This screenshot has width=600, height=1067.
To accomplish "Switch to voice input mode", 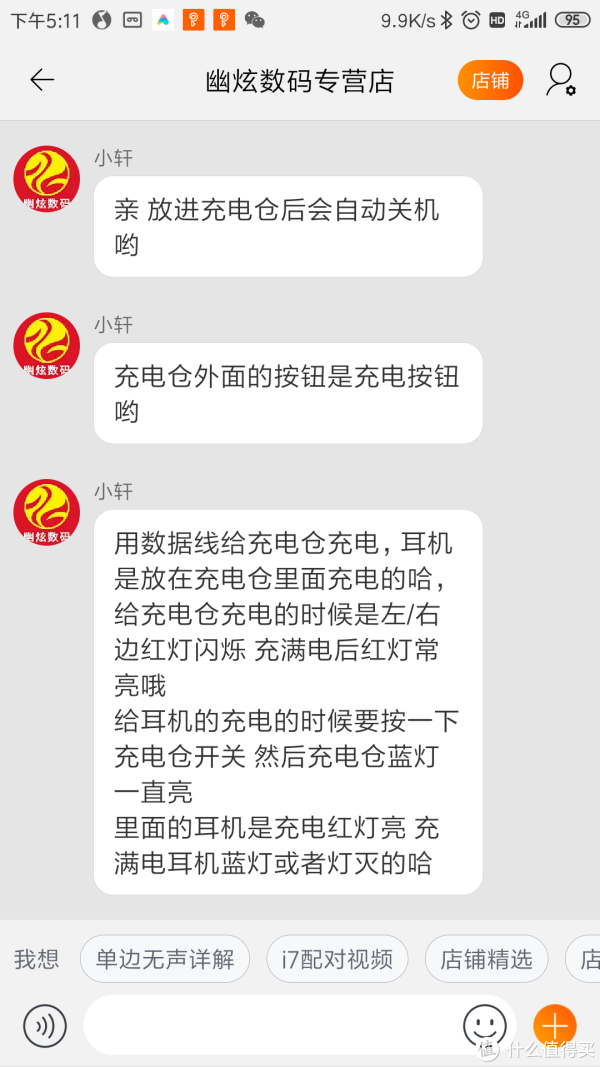I will [x=45, y=1025].
